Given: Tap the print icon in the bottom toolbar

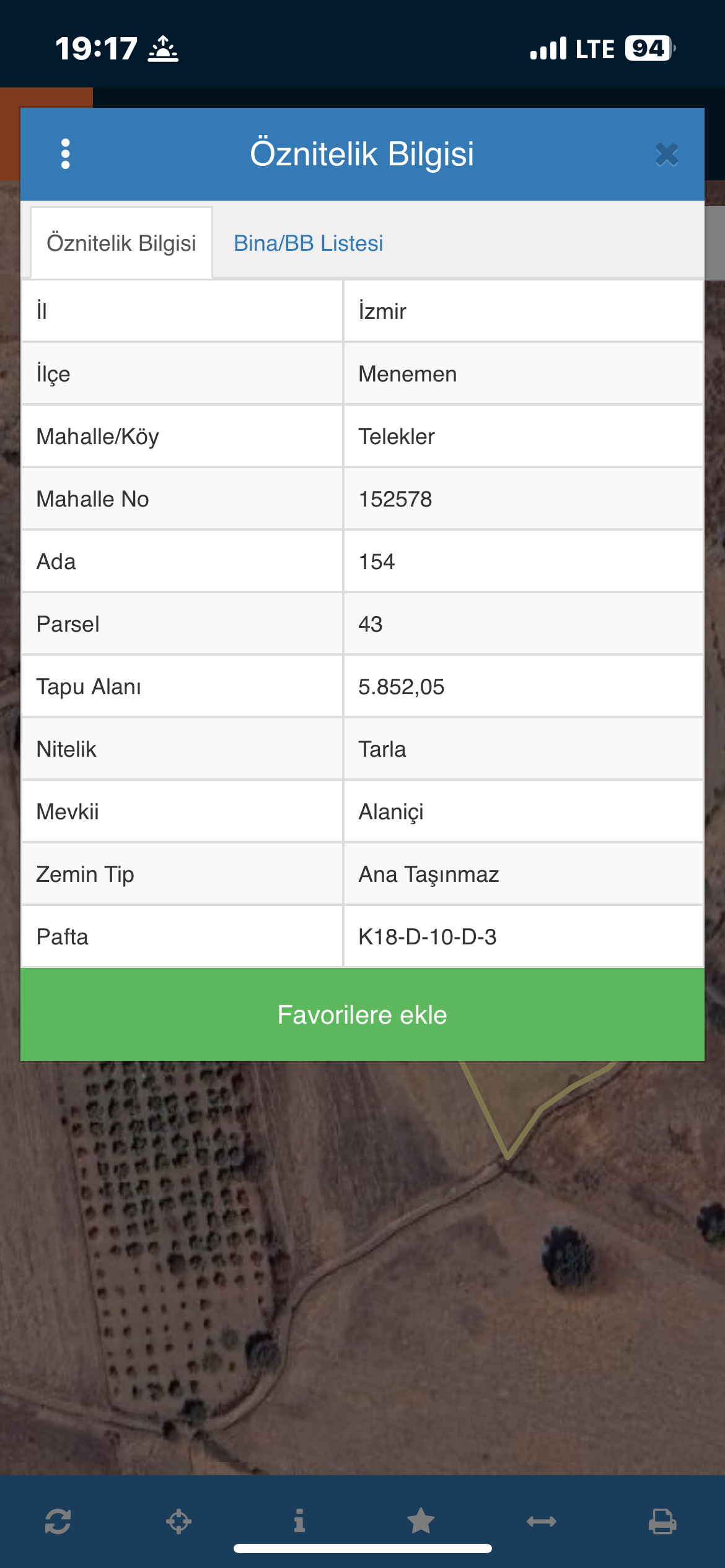Looking at the screenshot, I should coord(662,1521).
